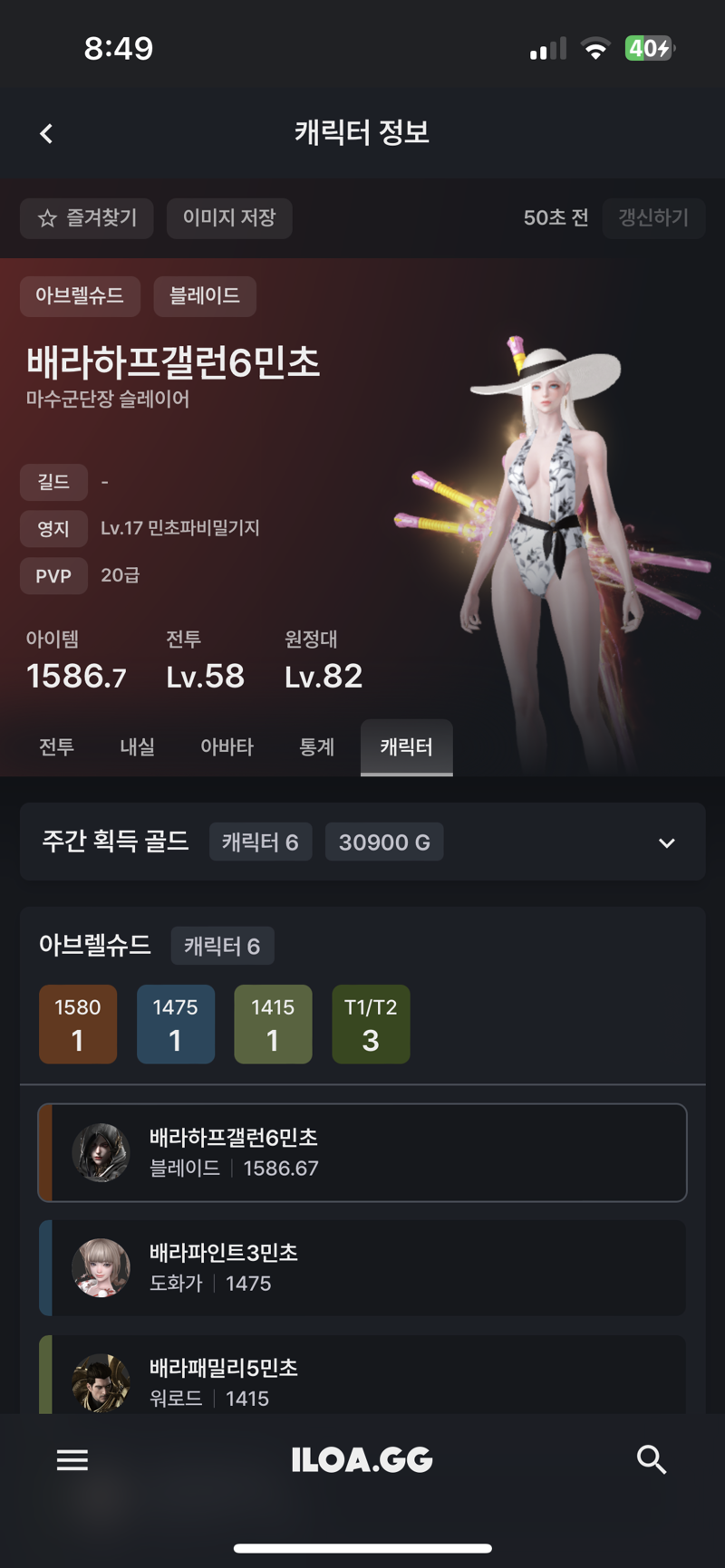Tap 갱신하기 to refresh character data
The height and width of the screenshot is (1568, 725).
(x=653, y=218)
